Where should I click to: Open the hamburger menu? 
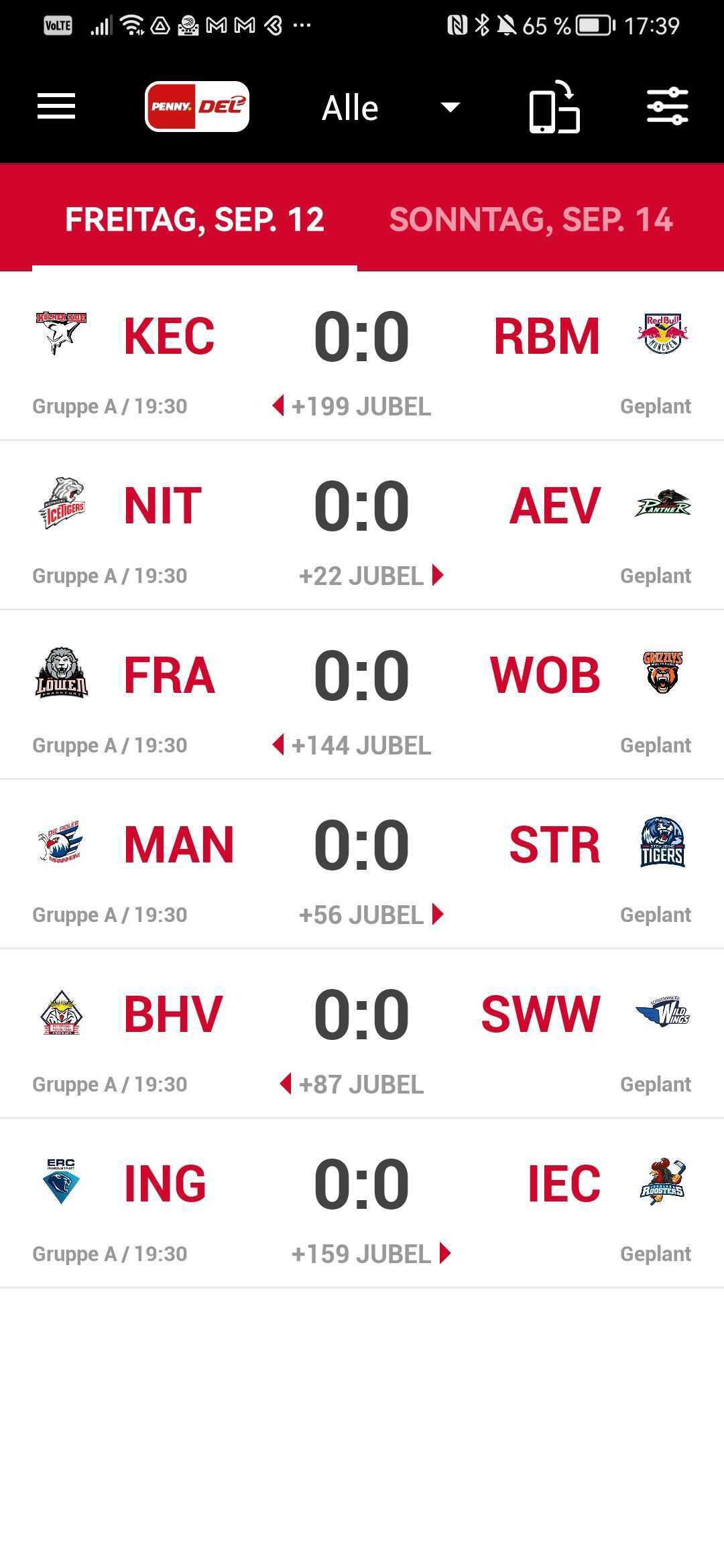(x=56, y=107)
